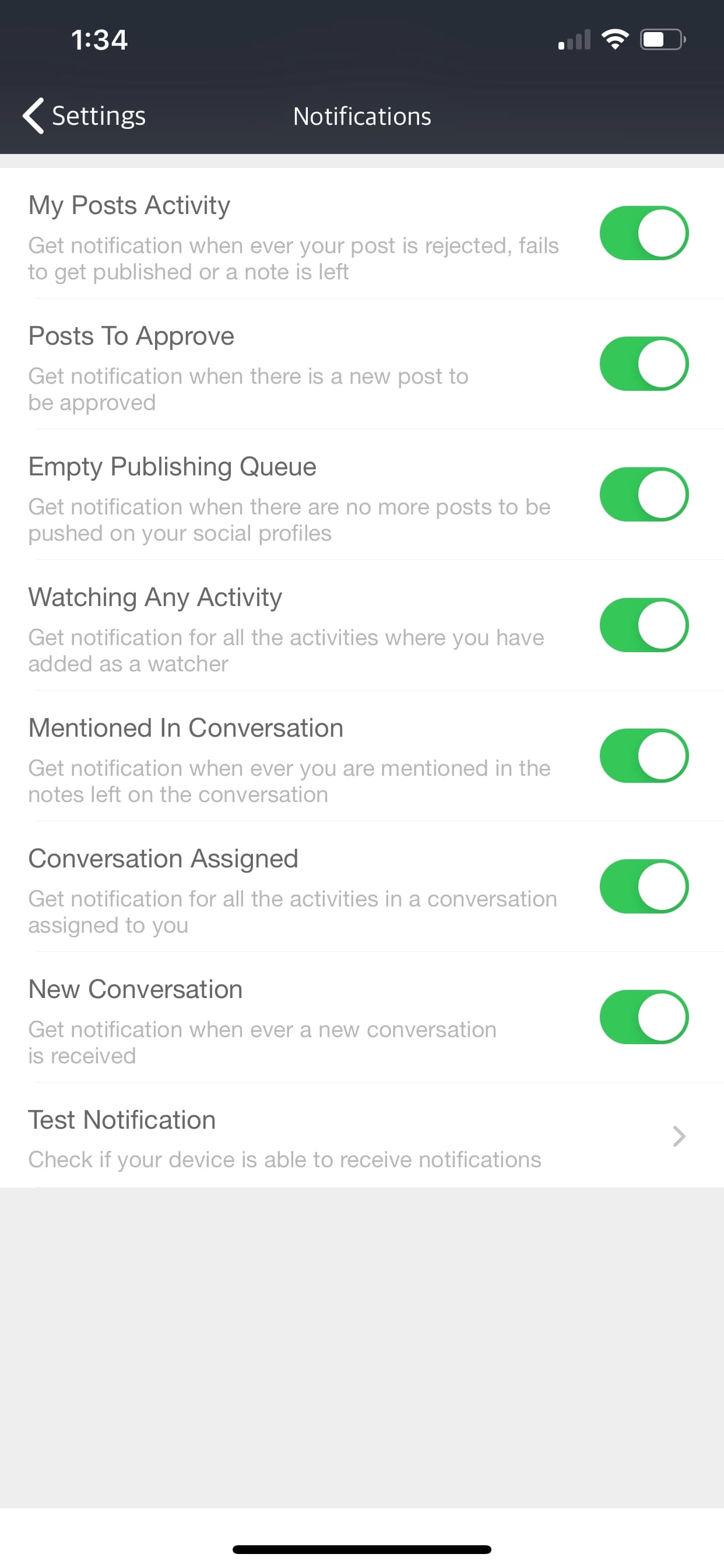The height and width of the screenshot is (1568, 724).
Task: Disable Posts To Approve notifications
Action: coord(644,363)
